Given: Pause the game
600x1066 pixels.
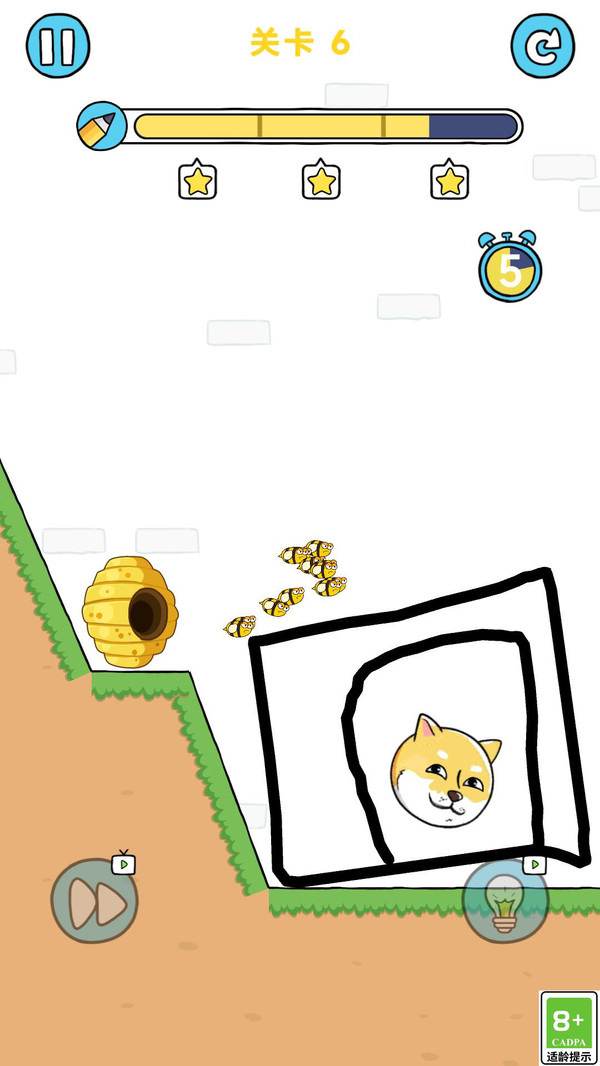Looking at the screenshot, I should coord(58,46).
